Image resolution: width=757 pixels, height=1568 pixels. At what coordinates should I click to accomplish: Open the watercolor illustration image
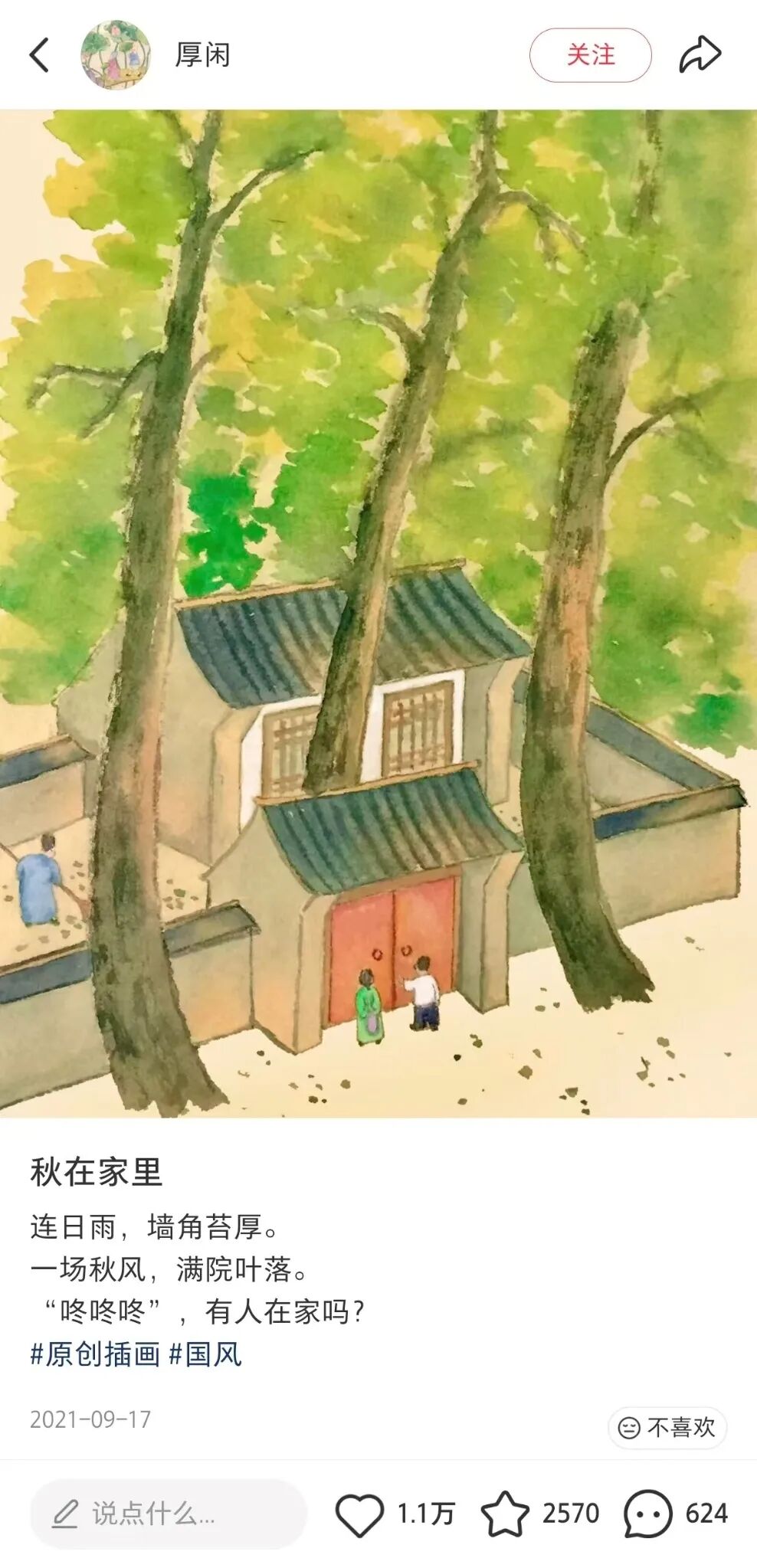(x=378, y=613)
